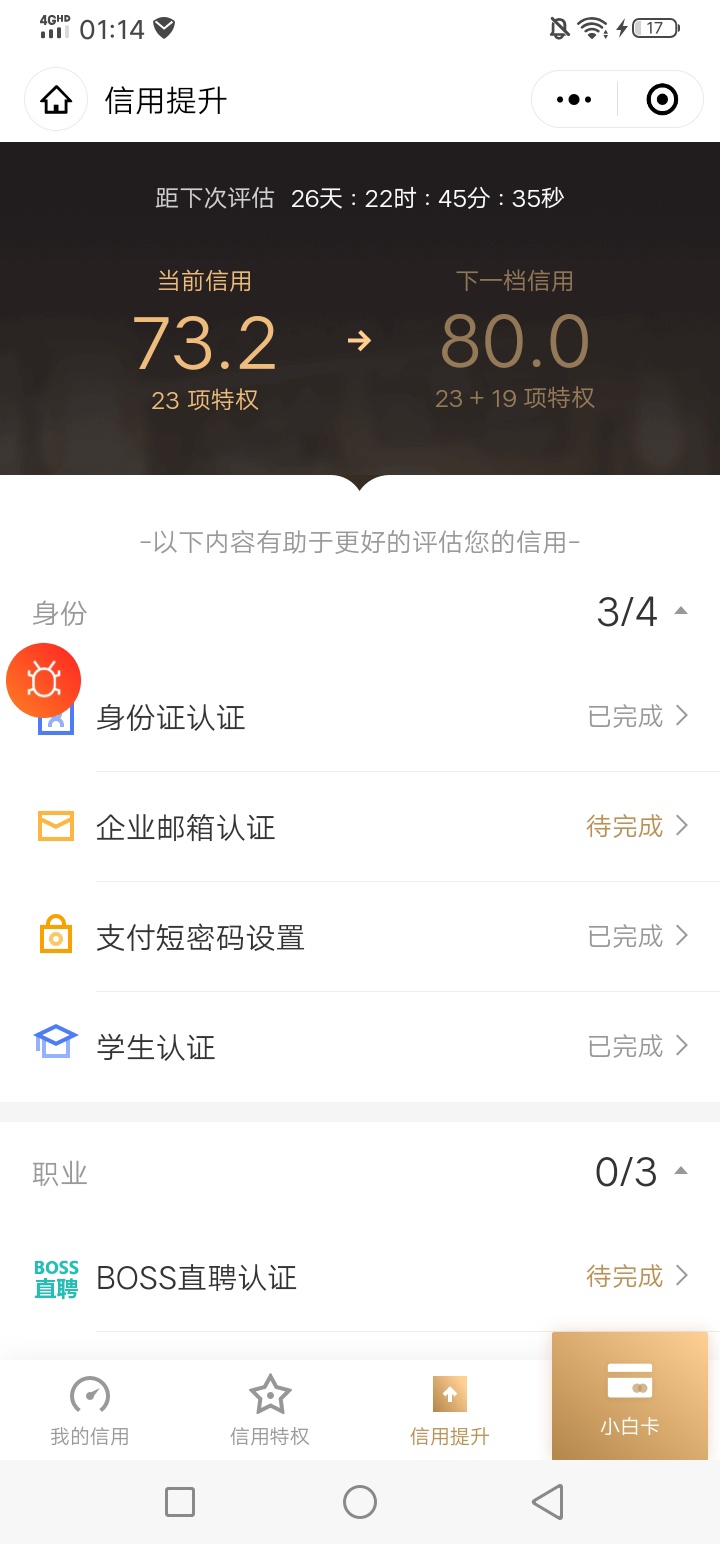This screenshot has height=1544, width=720.
Task: Open the 学生认证 row
Action: click(x=360, y=1047)
